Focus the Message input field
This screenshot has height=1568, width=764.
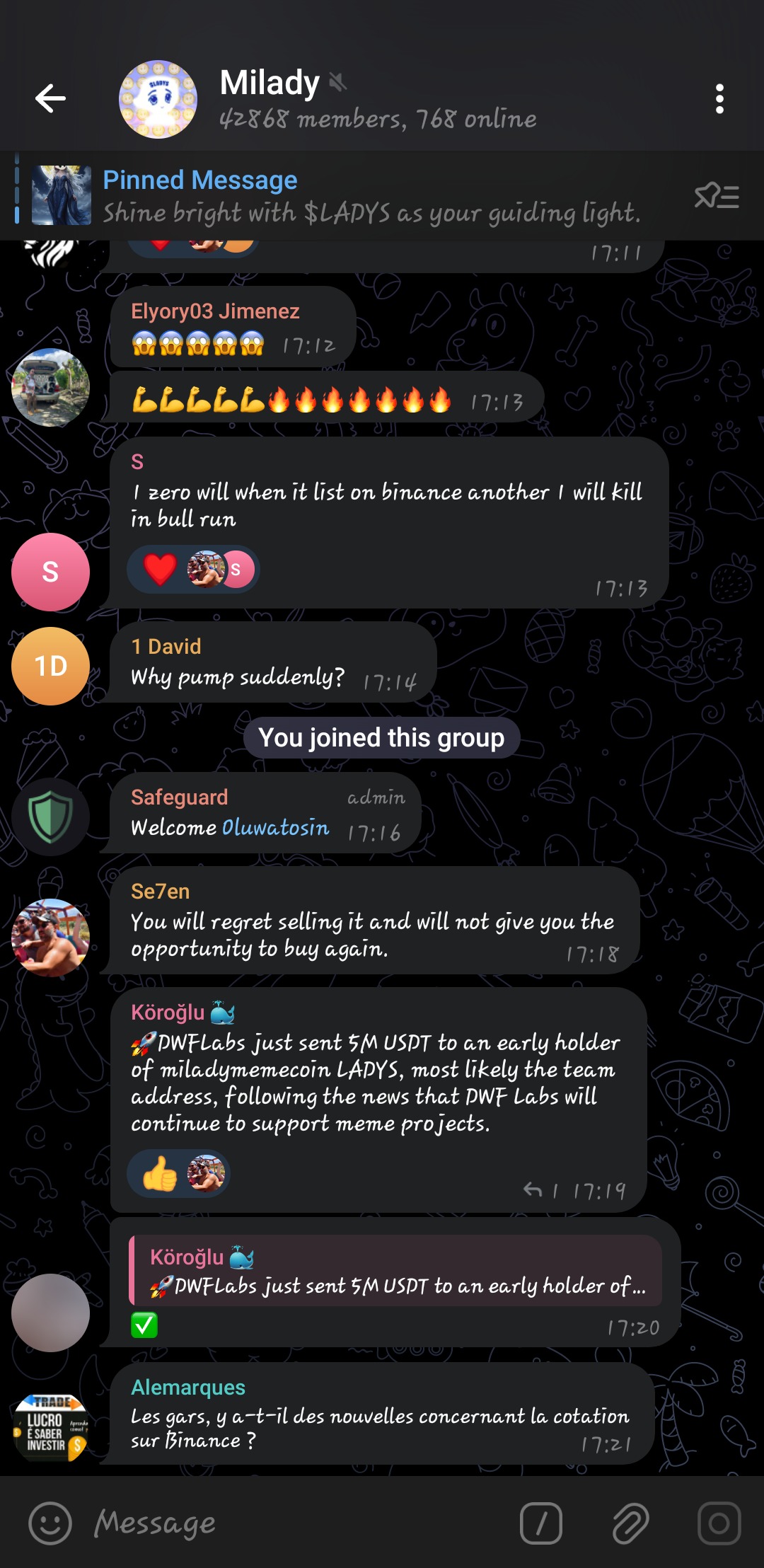(297, 1523)
